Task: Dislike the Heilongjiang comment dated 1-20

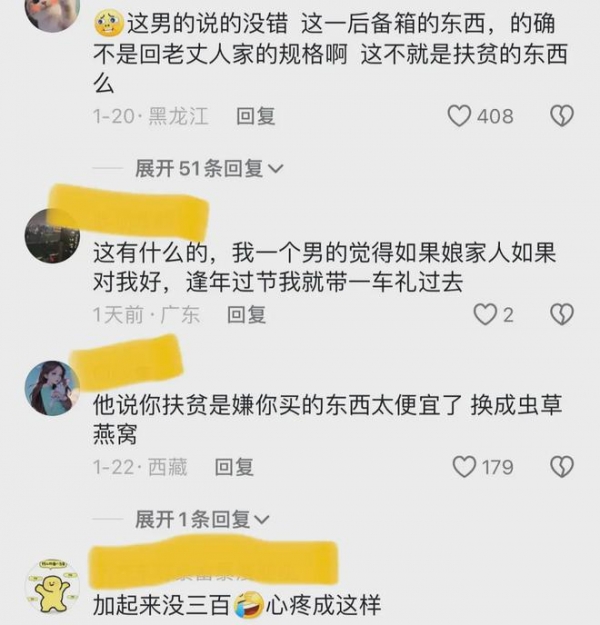Action: 562,116
